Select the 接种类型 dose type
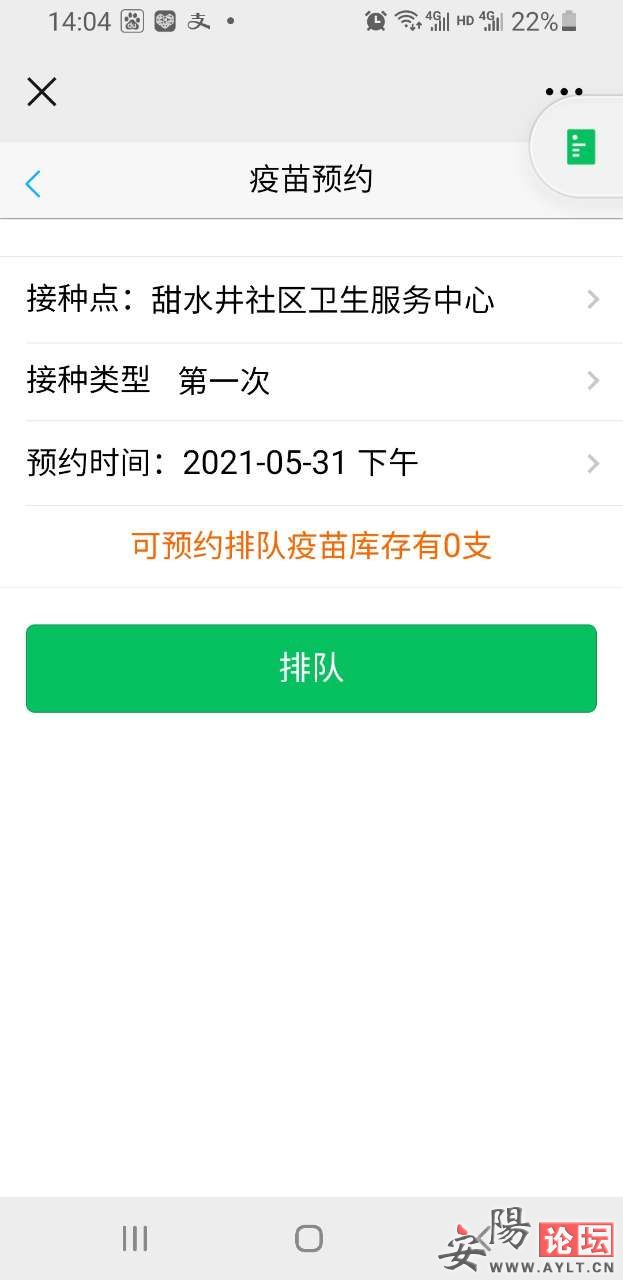 311,381
